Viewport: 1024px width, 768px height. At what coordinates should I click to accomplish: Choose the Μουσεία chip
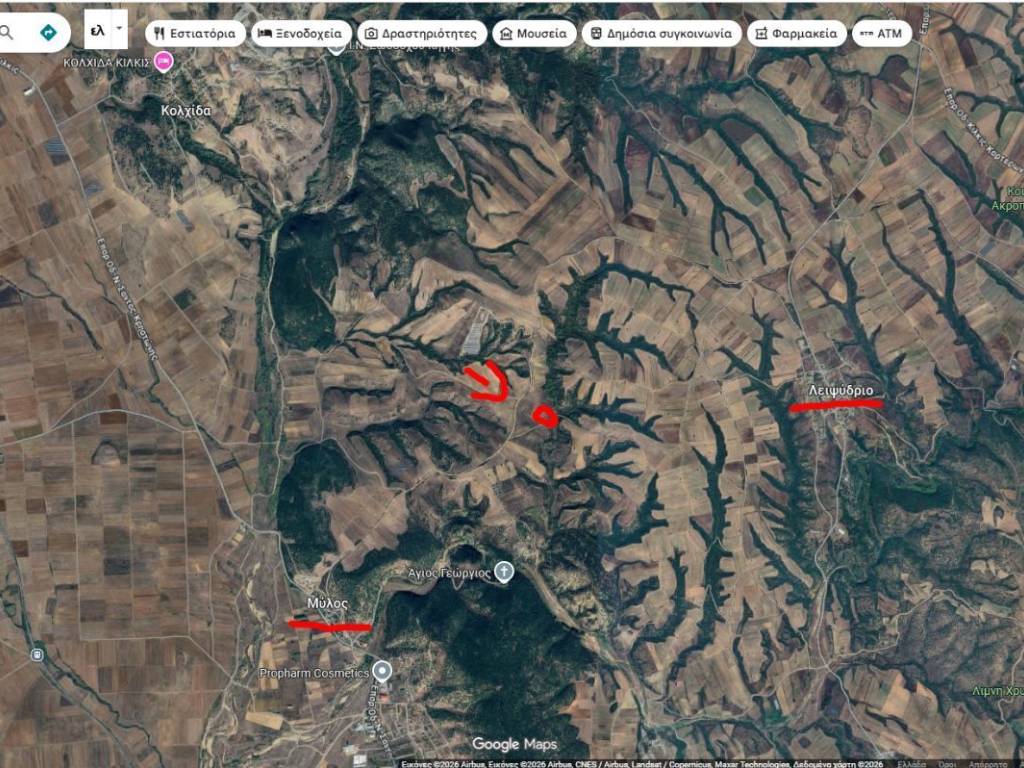[534, 33]
